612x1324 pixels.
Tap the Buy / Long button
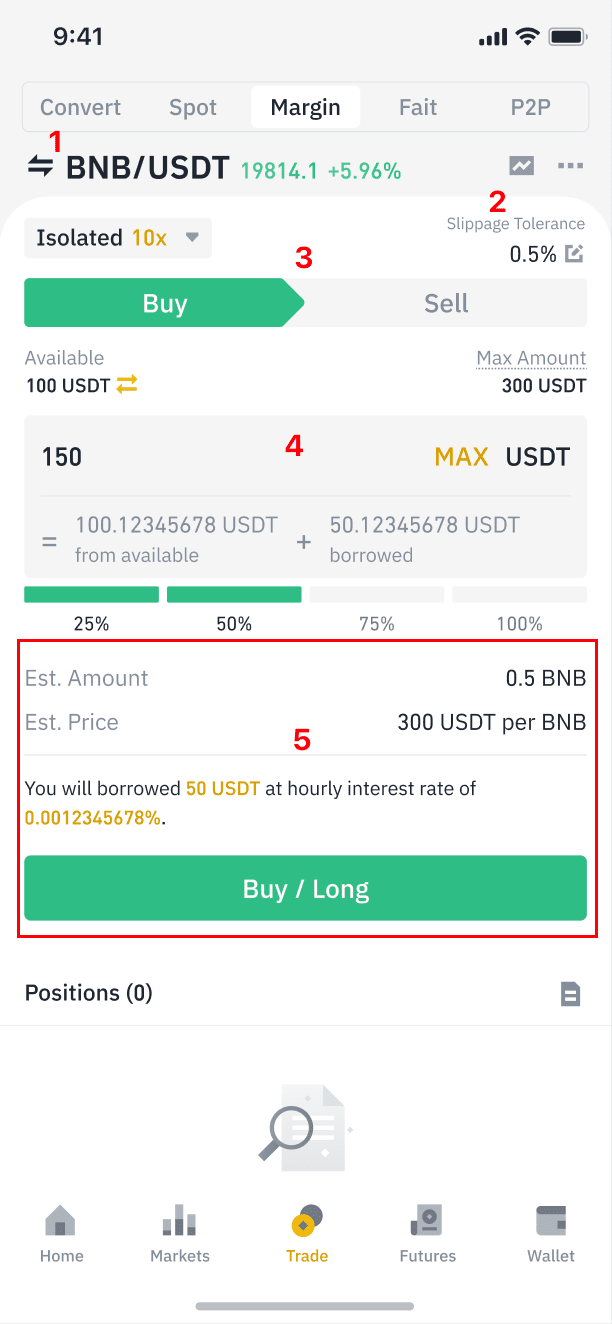click(305, 888)
